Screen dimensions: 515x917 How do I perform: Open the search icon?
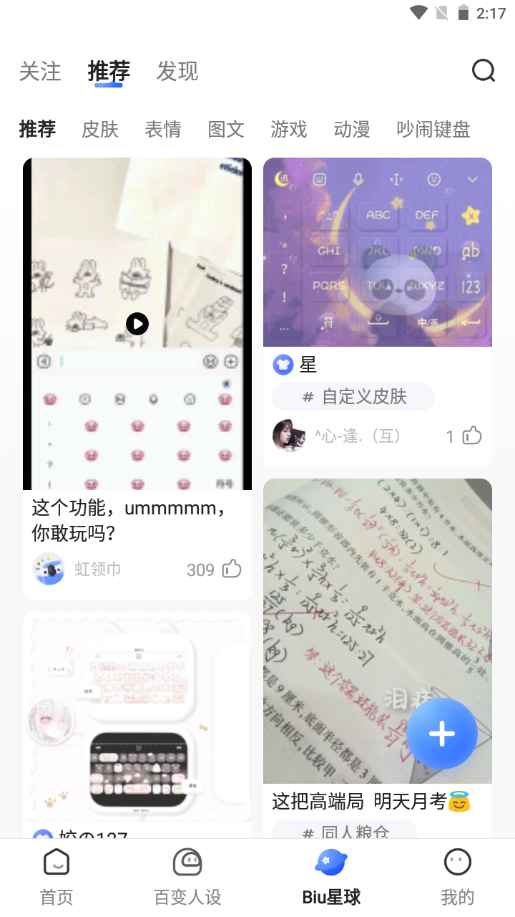[x=483, y=71]
